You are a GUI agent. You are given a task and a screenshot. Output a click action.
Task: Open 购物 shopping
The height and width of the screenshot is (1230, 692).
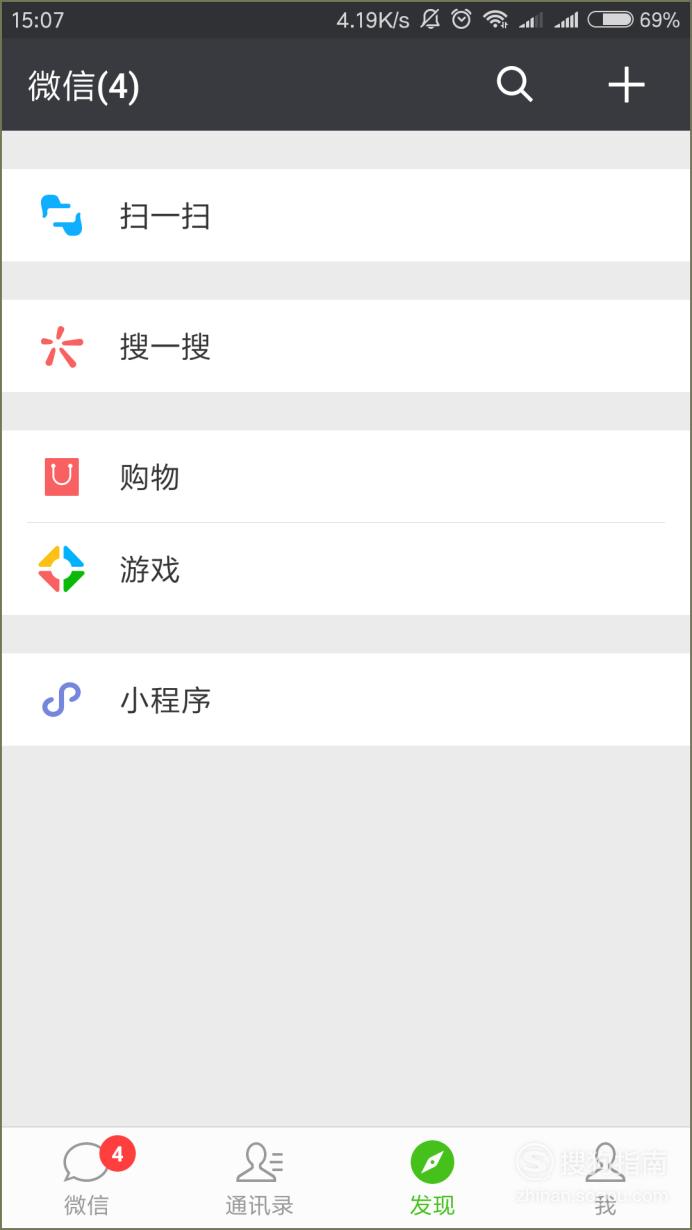pyautogui.click(x=346, y=477)
